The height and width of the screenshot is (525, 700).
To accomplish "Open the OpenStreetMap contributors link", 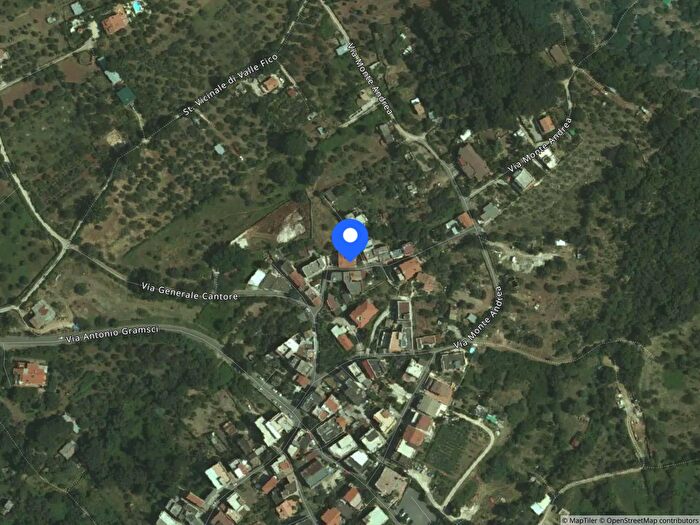I will click(x=651, y=519).
